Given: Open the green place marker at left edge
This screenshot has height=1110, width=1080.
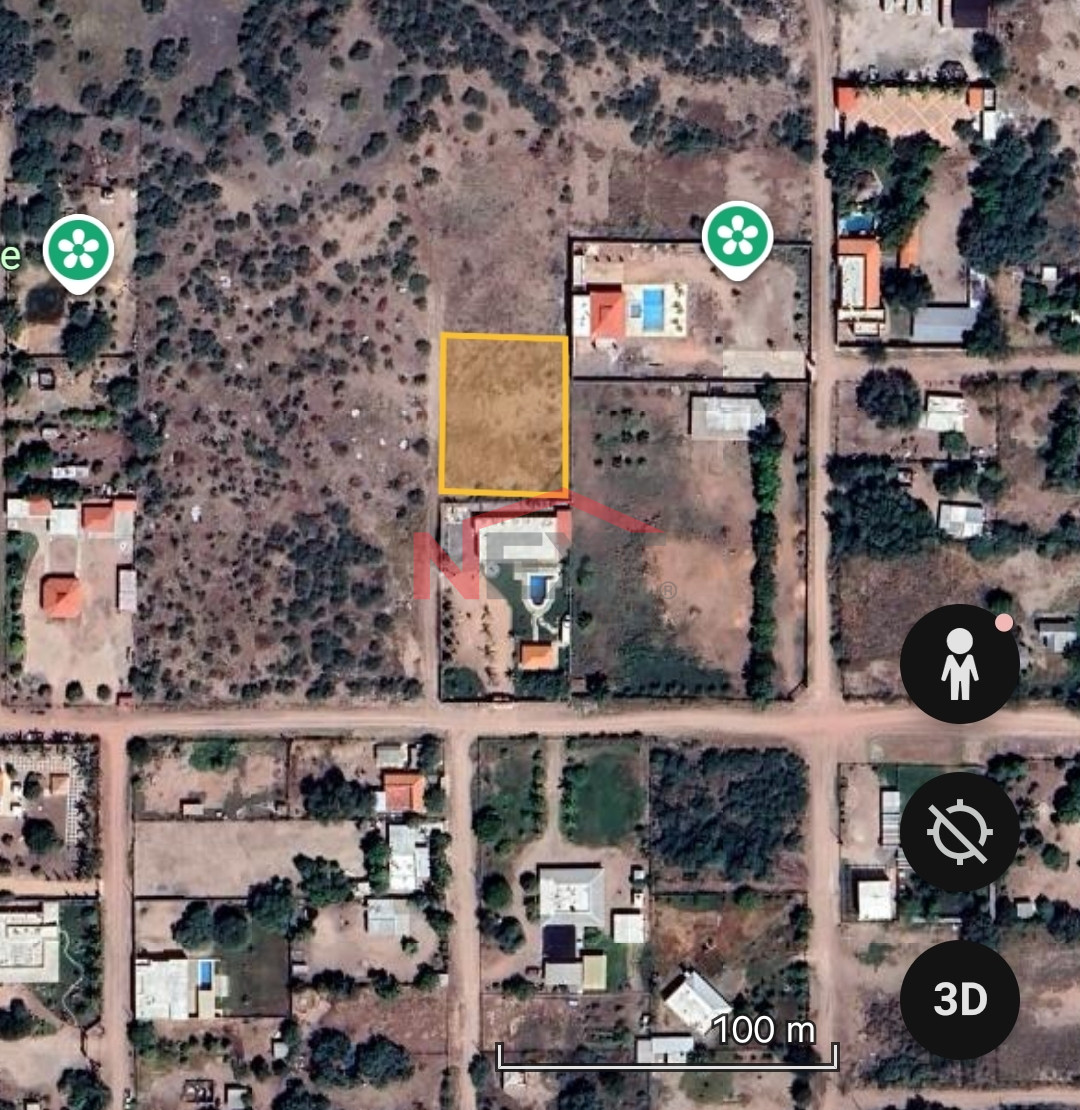Looking at the screenshot, I should pyautogui.click(x=79, y=250).
